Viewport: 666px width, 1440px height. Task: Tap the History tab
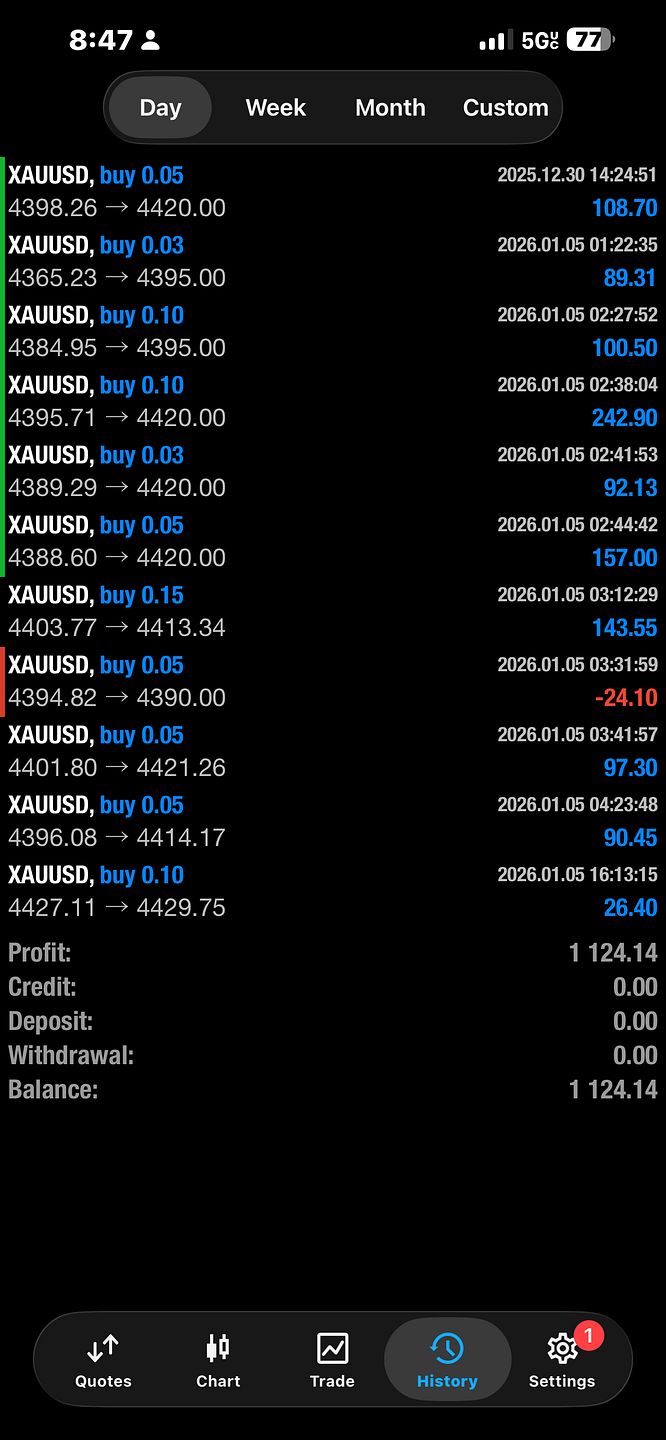point(447,1360)
